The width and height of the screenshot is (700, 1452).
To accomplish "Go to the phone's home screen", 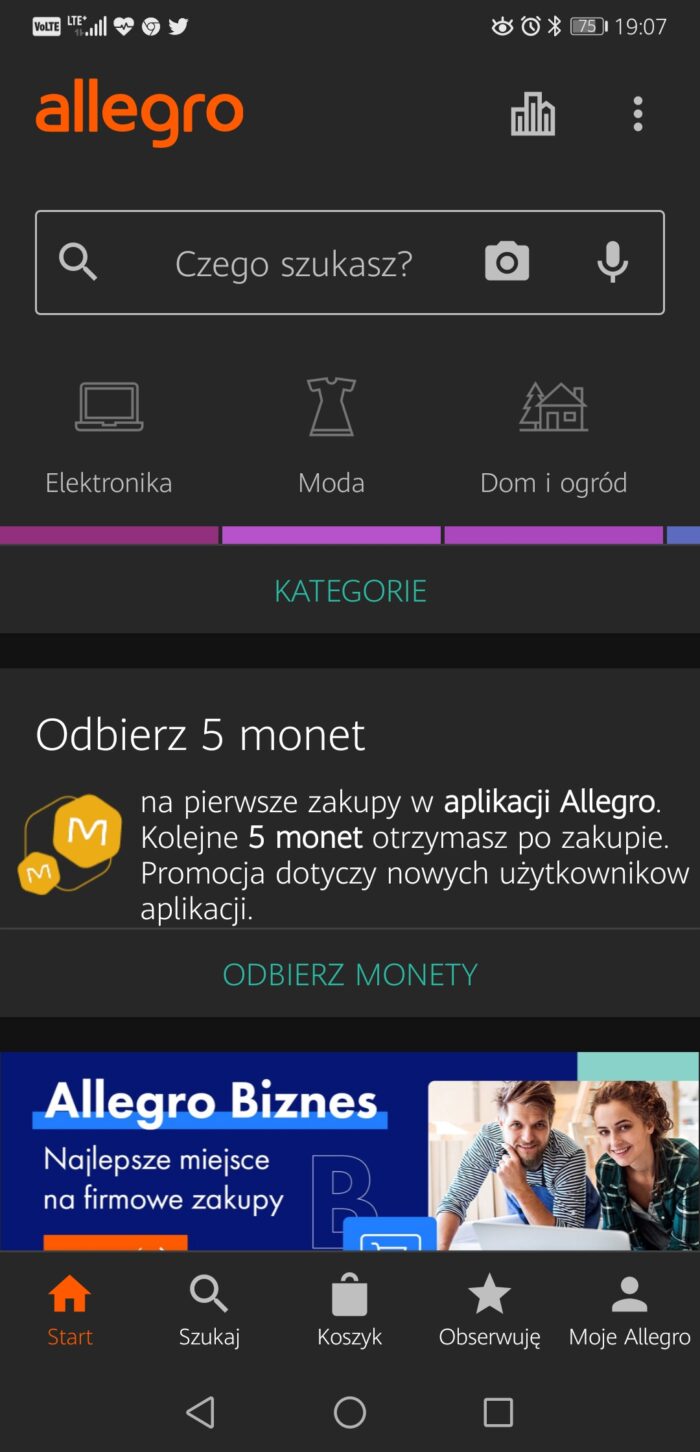I will (x=350, y=1412).
